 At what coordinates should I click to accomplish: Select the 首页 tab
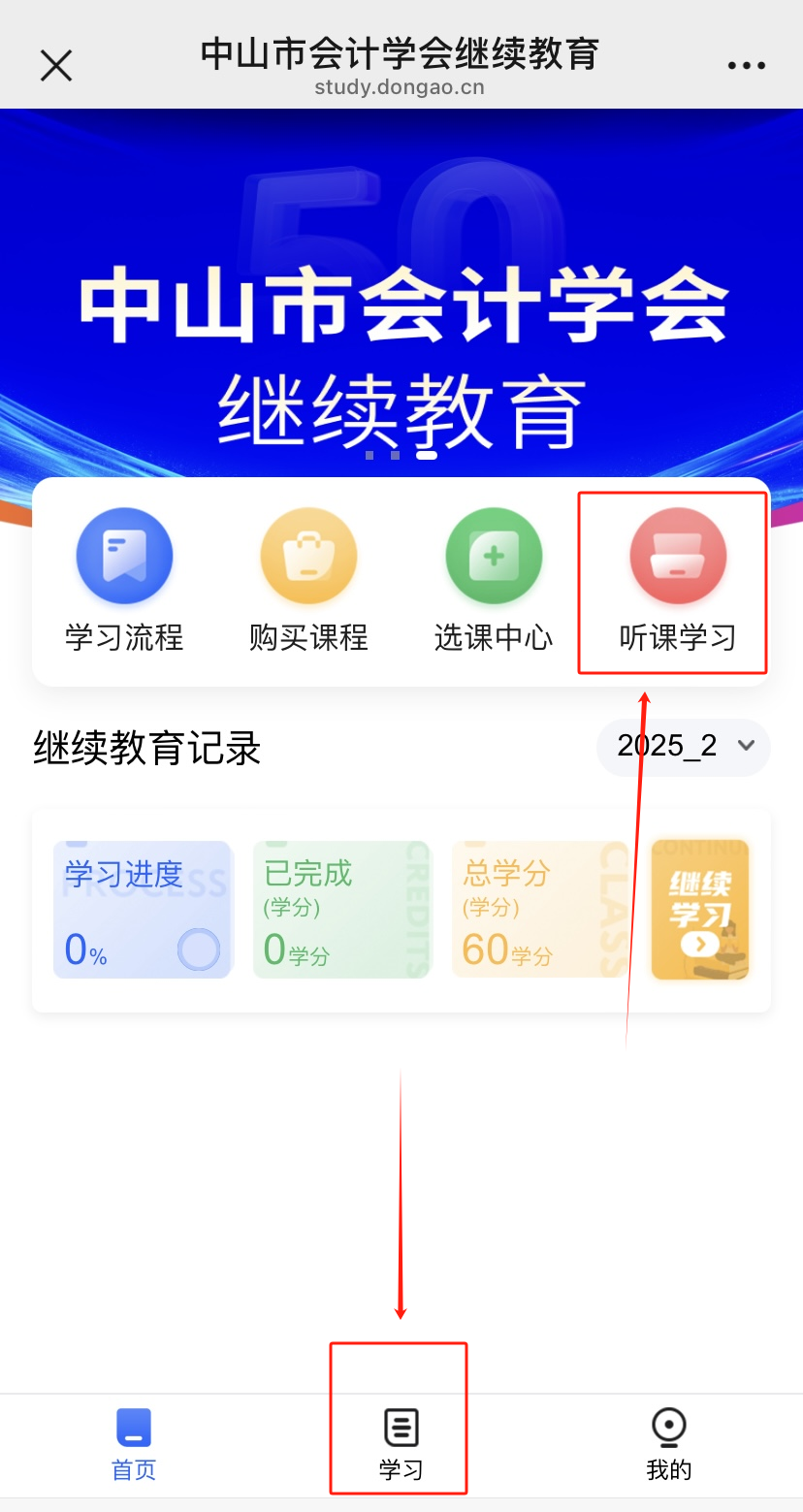(x=134, y=1444)
